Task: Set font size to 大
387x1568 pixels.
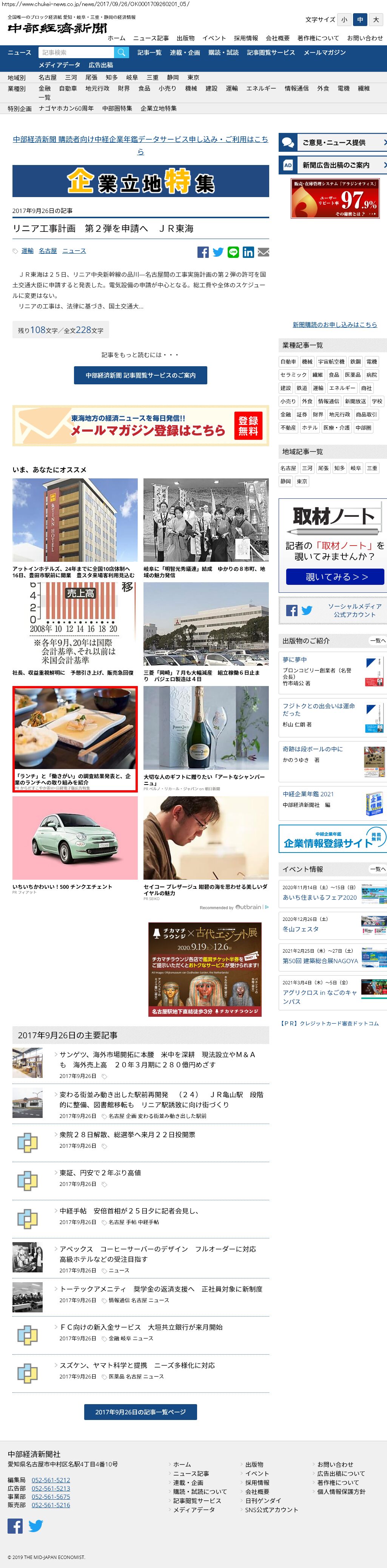Action: pos(376,20)
